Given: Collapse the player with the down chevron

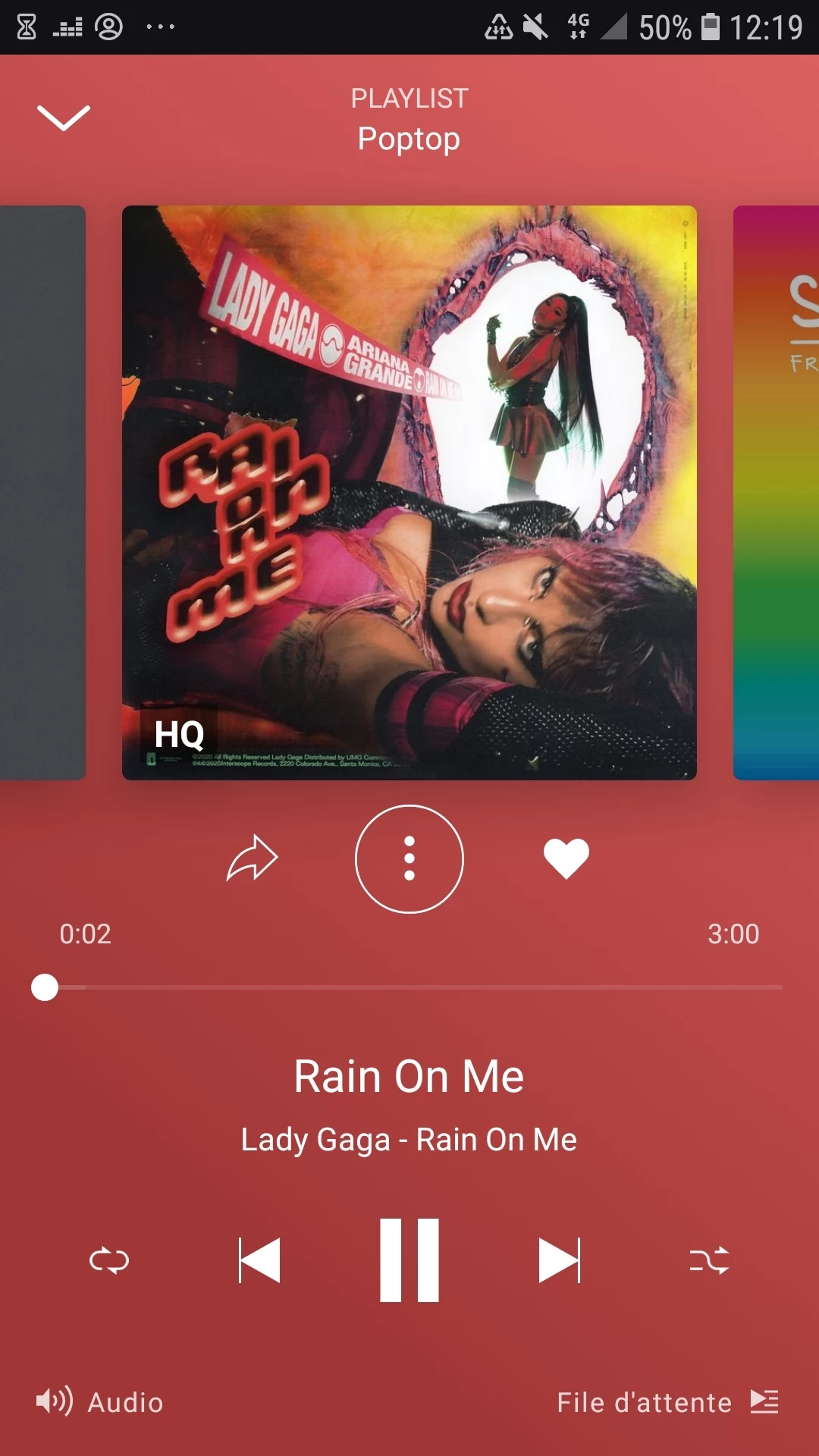Looking at the screenshot, I should pyautogui.click(x=64, y=118).
